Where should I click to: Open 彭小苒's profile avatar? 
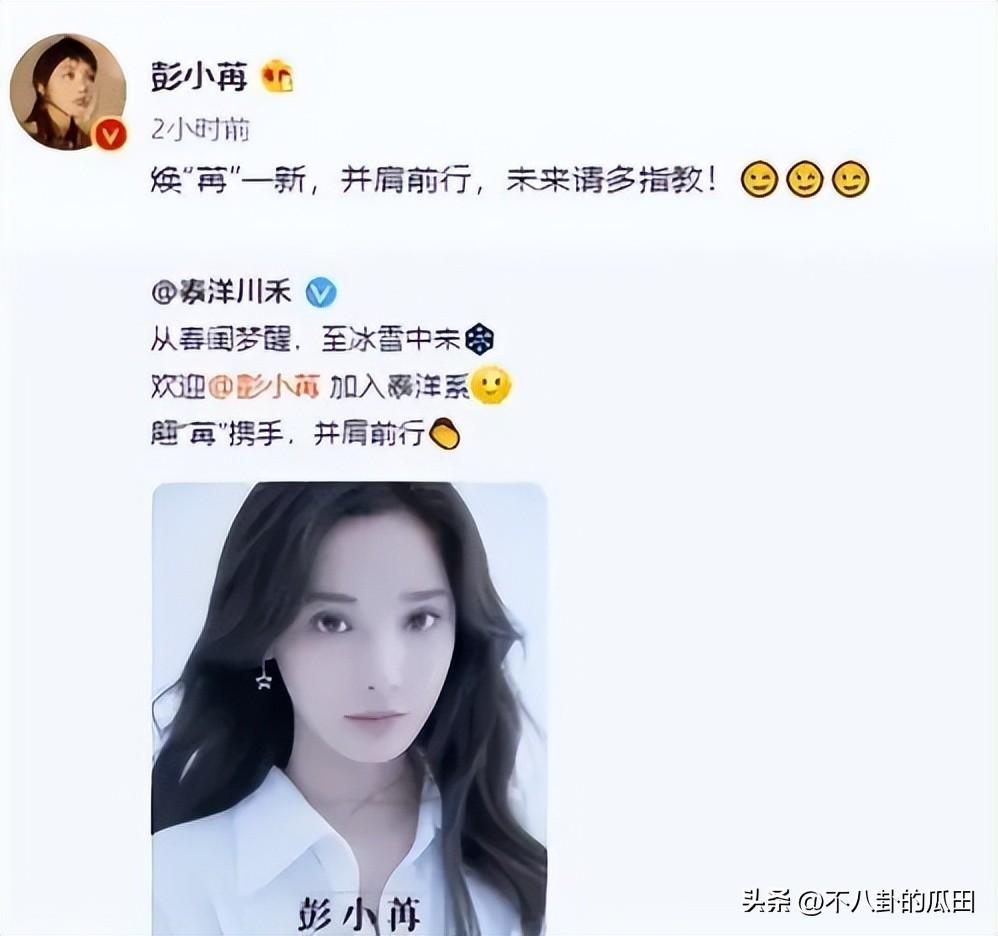pos(68,91)
